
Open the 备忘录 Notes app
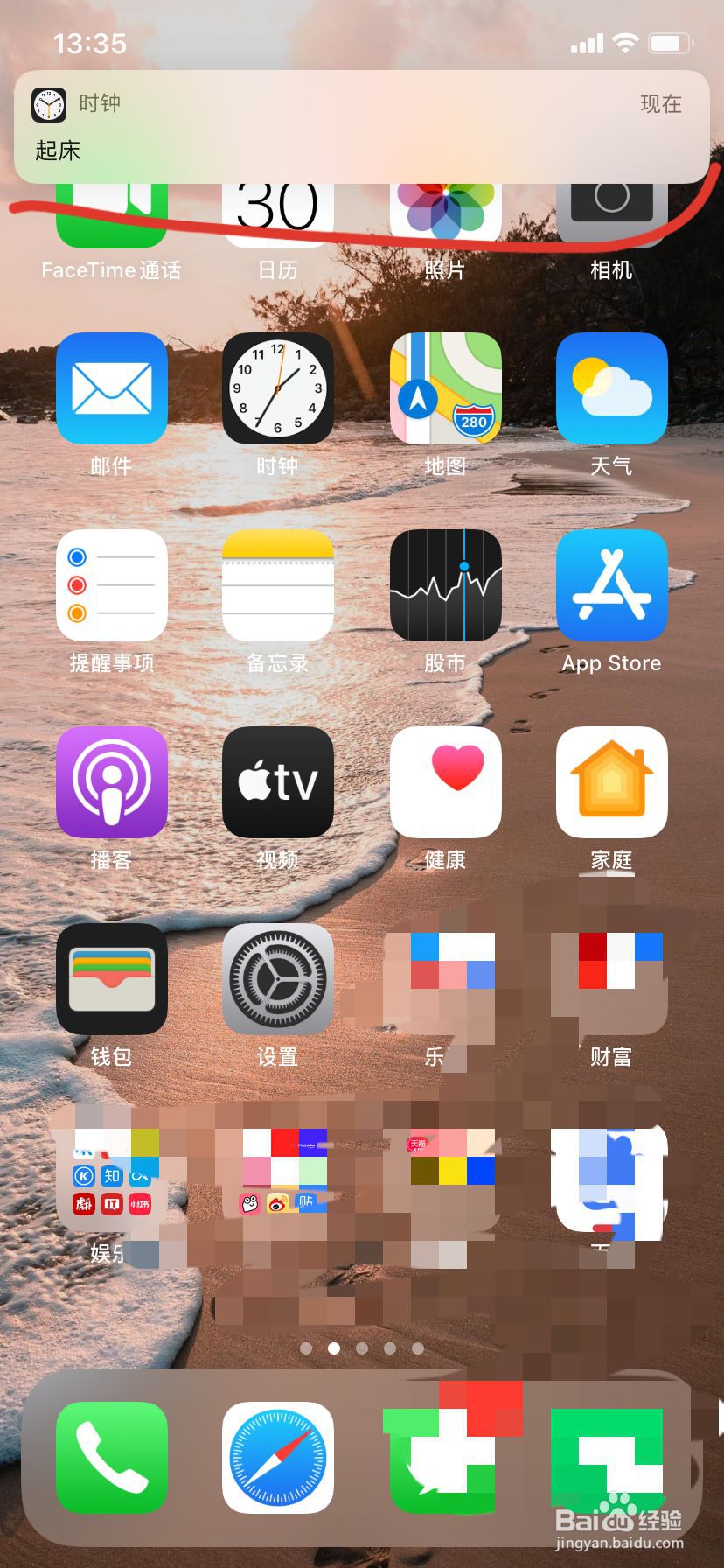pos(278,586)
